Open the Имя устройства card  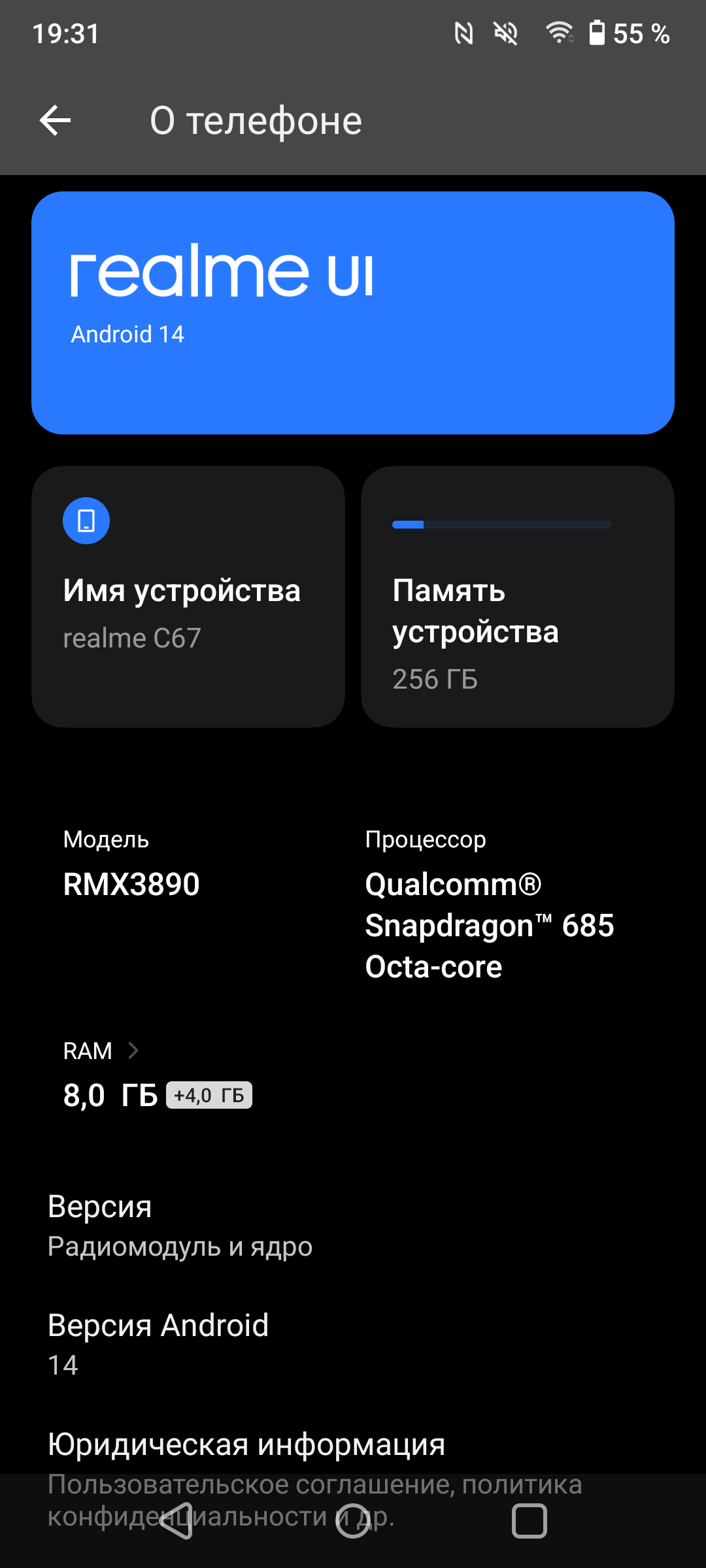(188, 596)
